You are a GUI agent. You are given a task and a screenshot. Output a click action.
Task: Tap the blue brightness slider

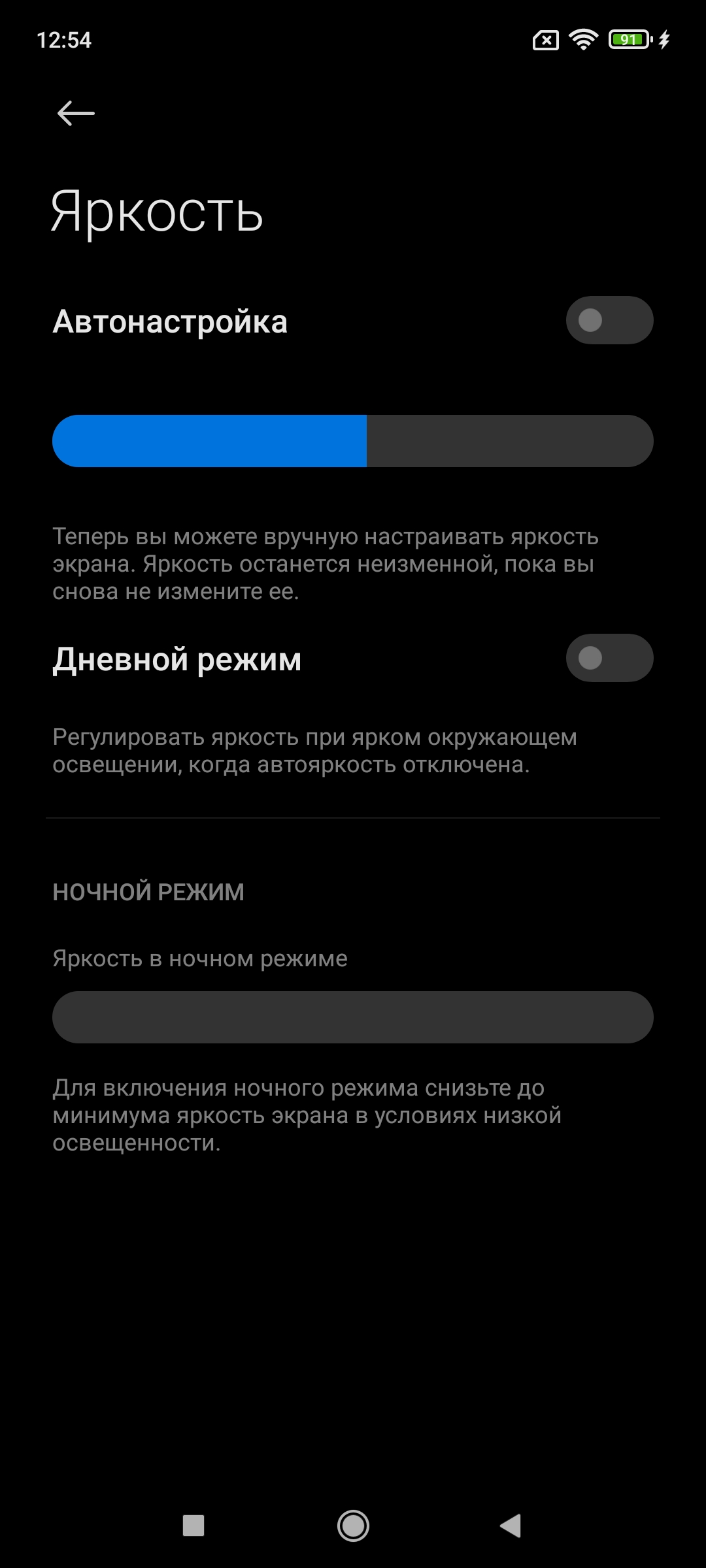(353, 441)
